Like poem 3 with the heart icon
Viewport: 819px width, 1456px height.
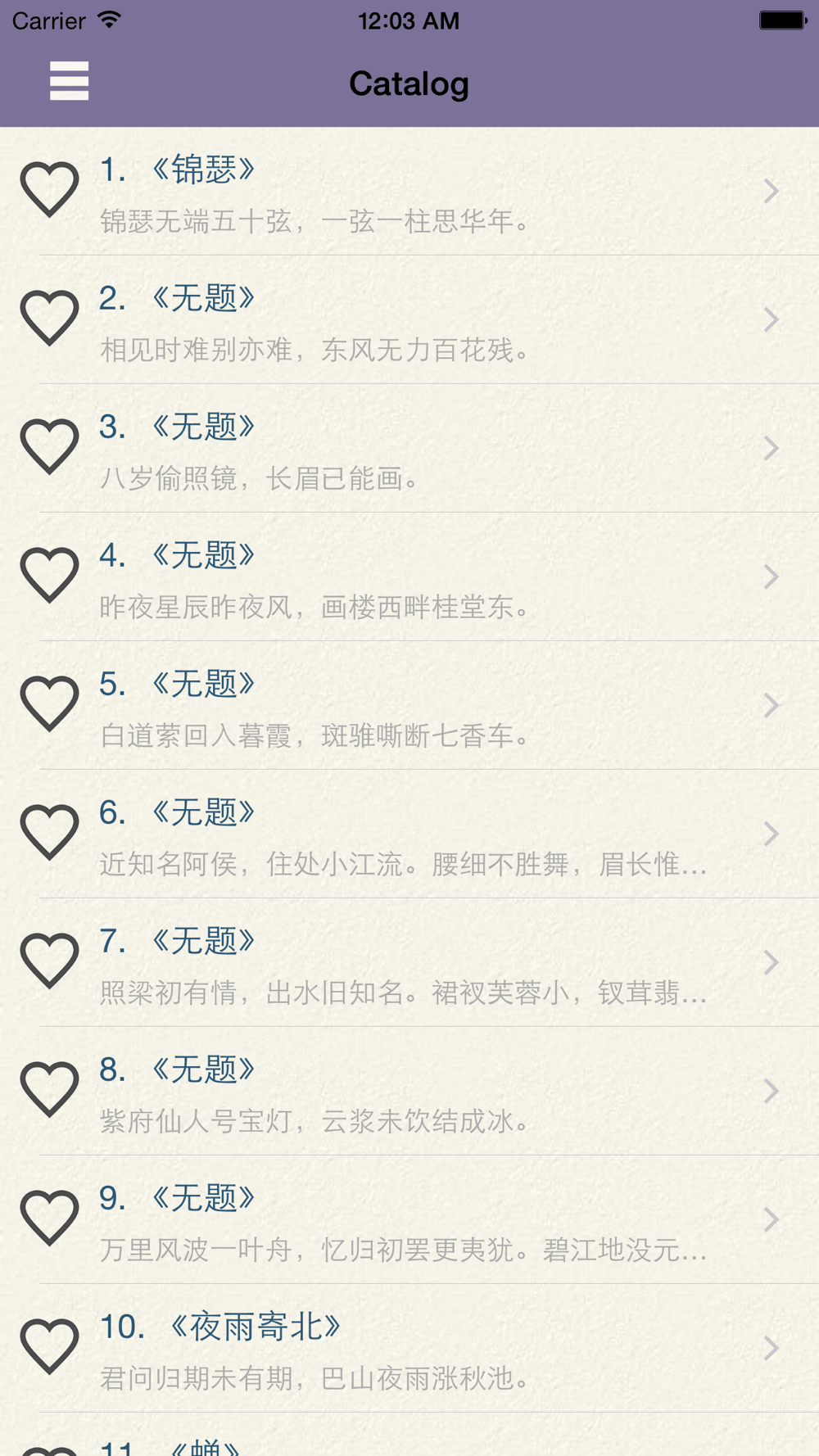coord(49,446)
